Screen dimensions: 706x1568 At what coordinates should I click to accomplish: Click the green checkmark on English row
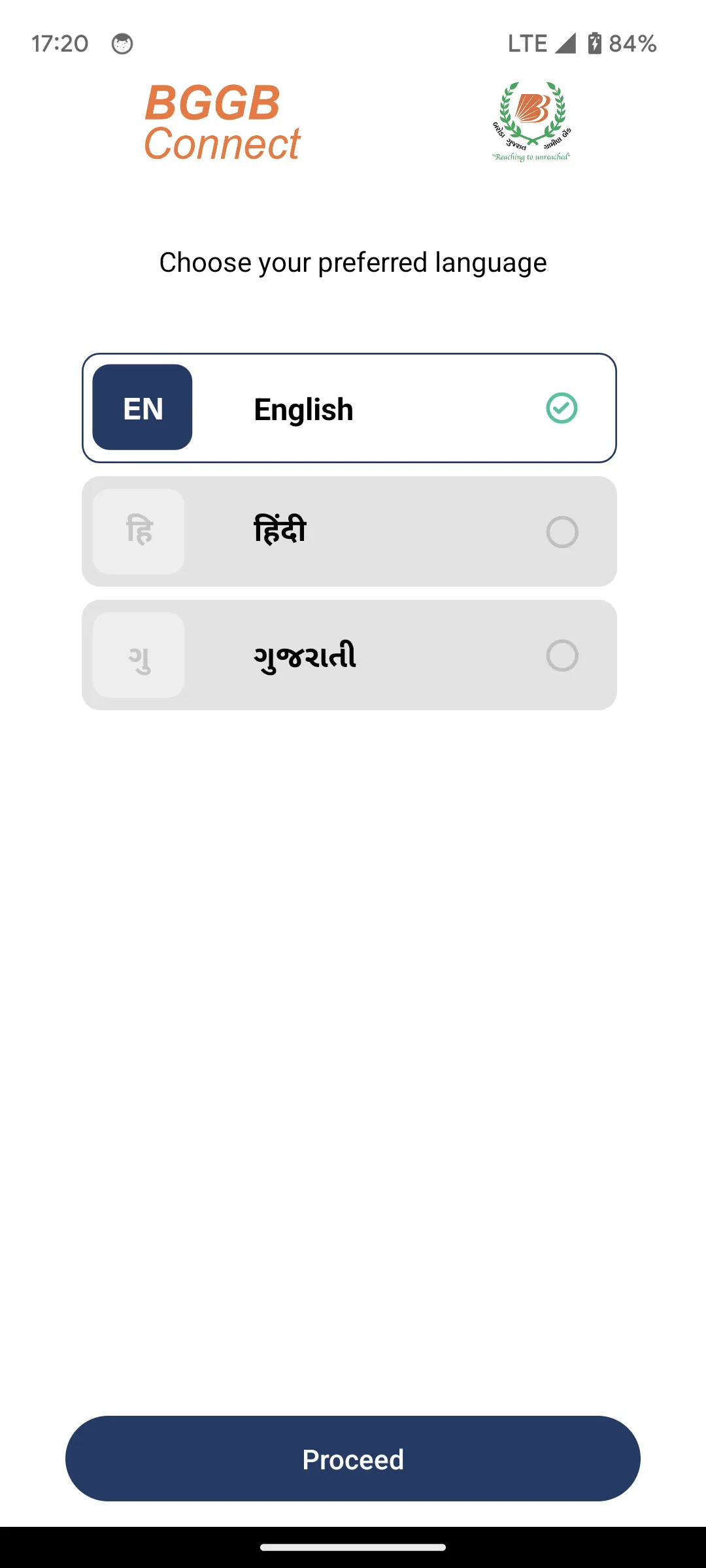click(560, 407)
